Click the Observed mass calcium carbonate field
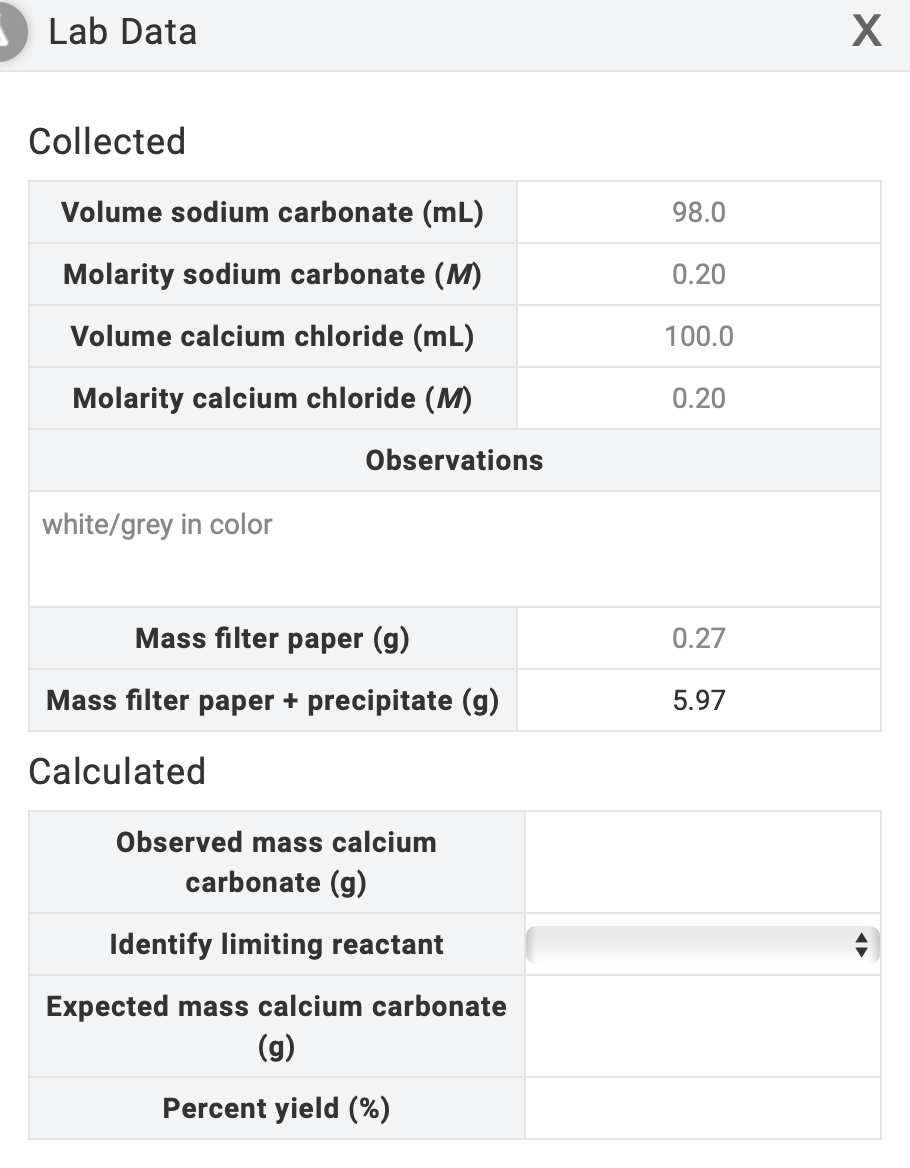 (x=702, y=862)
